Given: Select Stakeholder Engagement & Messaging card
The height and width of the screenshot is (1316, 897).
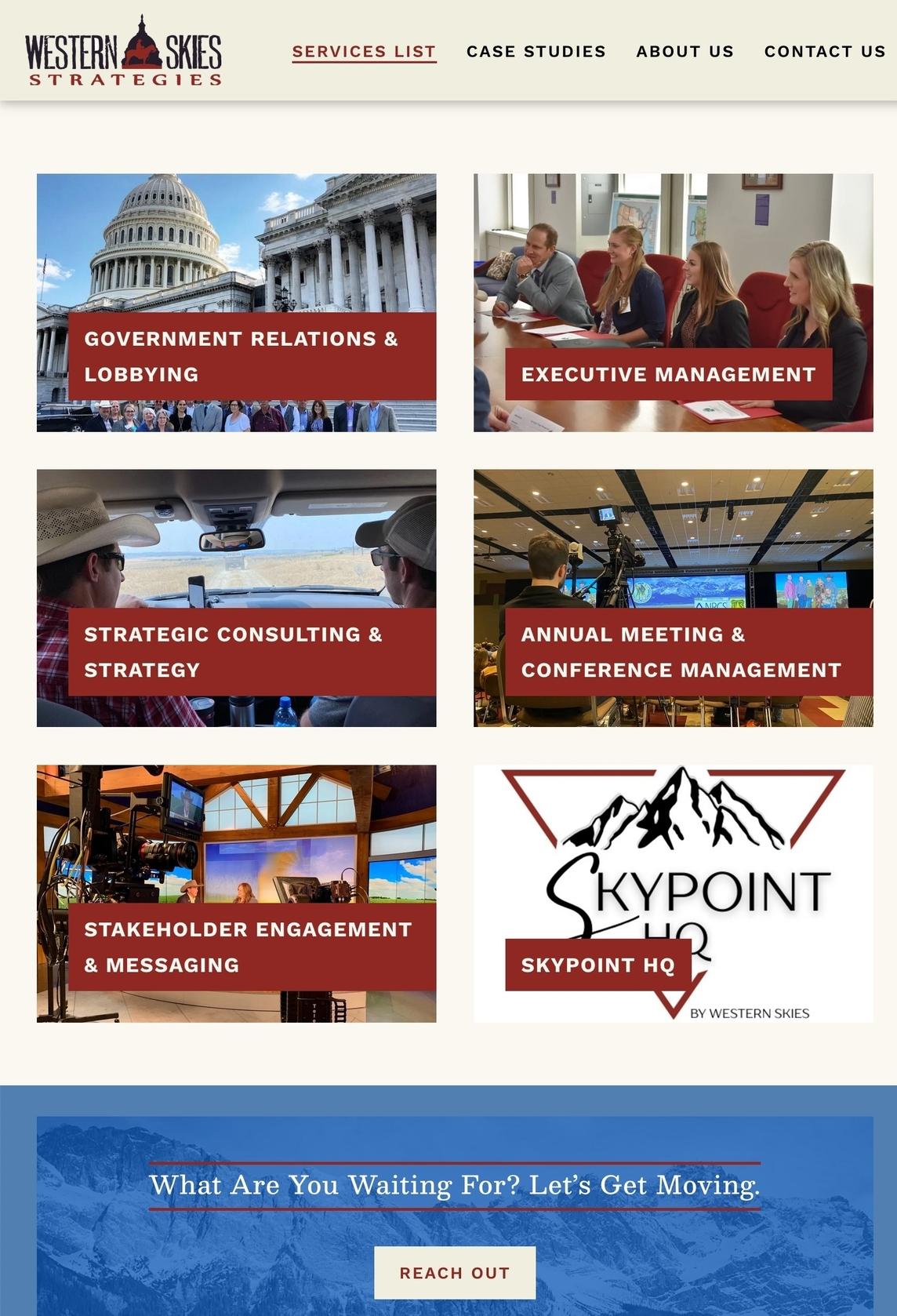Looking at the screenshot, I should pyautogui.click(x=236, y=893).
